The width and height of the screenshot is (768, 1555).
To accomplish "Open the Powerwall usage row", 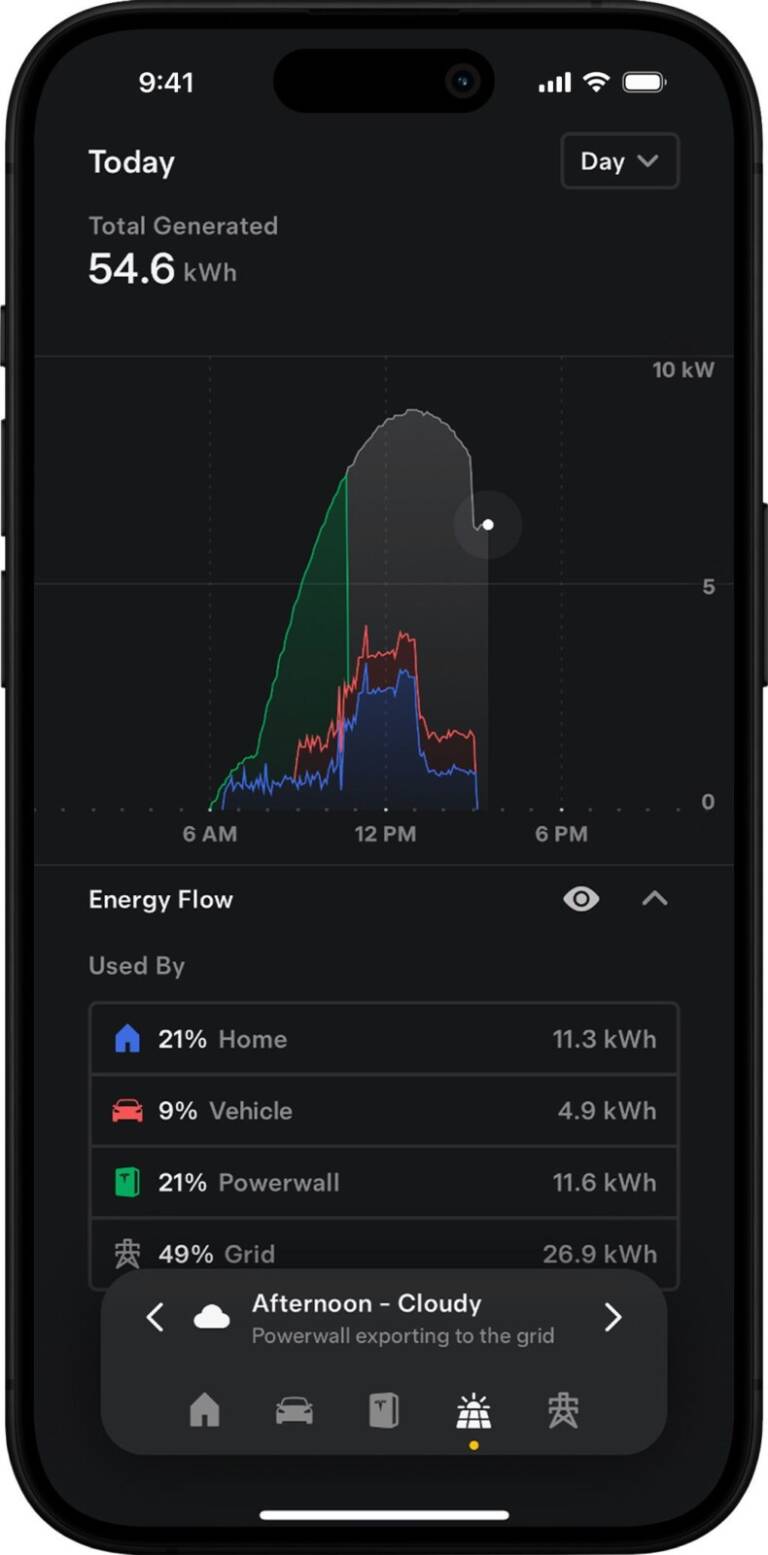I will (384, 1183).
